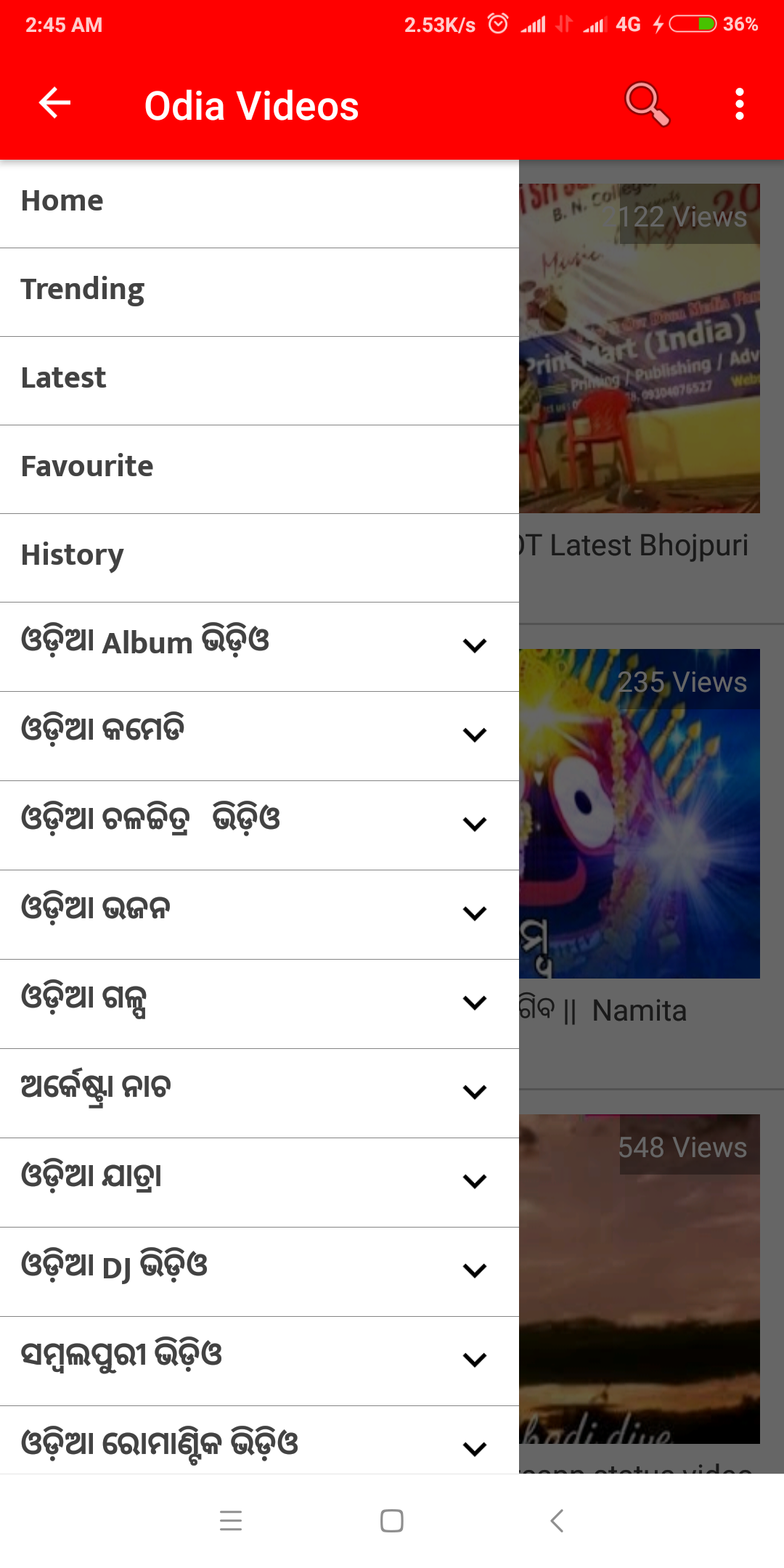Expand the ଓଡ଼ିଆ Album ଭିଡ଼ିଓ category
The width and height of the screenshot is (784, 1568).
point(474,645)
